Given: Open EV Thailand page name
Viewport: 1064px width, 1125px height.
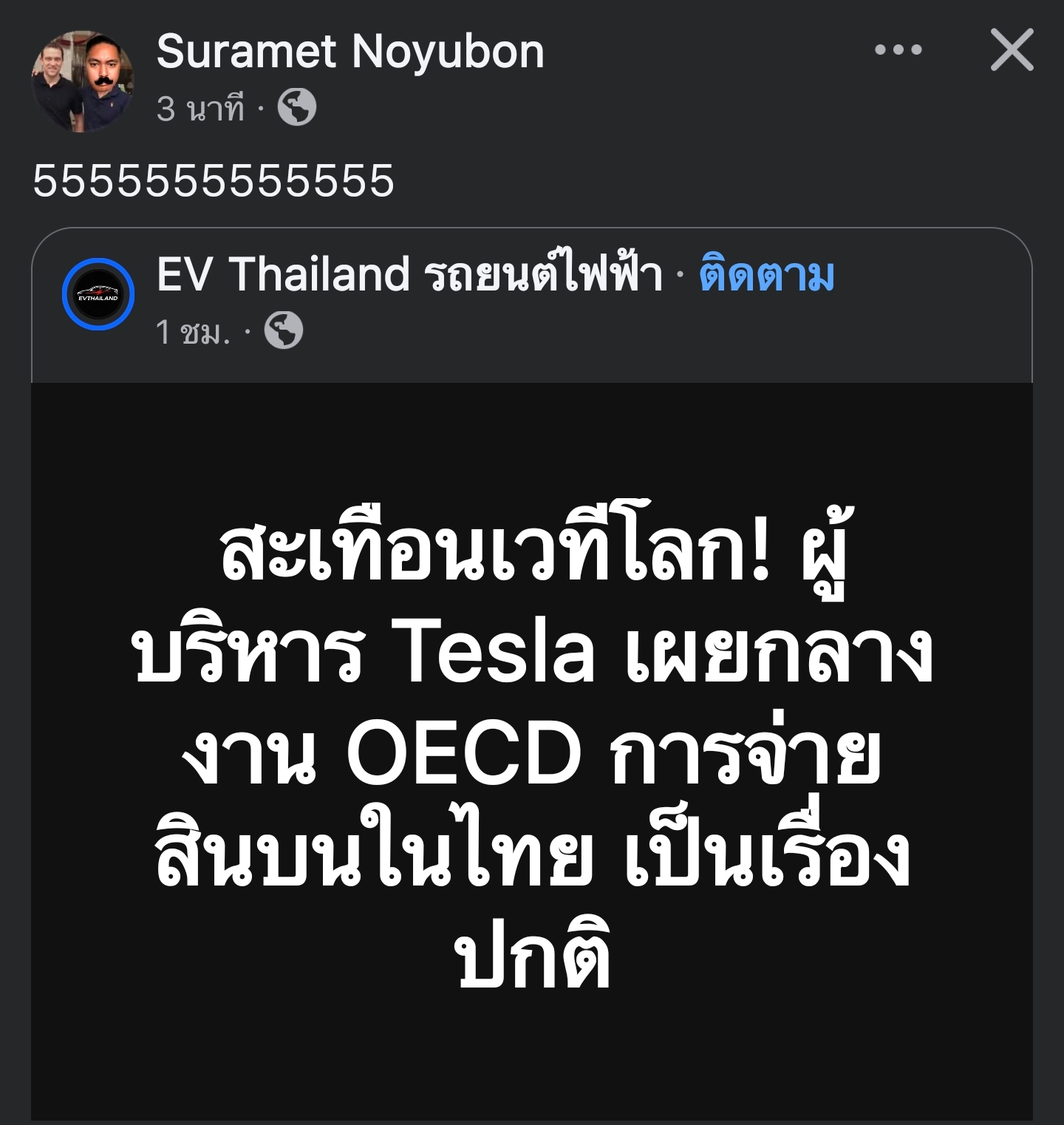Looking at the screenshot, I should pyautogui.click(x=409, y=275).
